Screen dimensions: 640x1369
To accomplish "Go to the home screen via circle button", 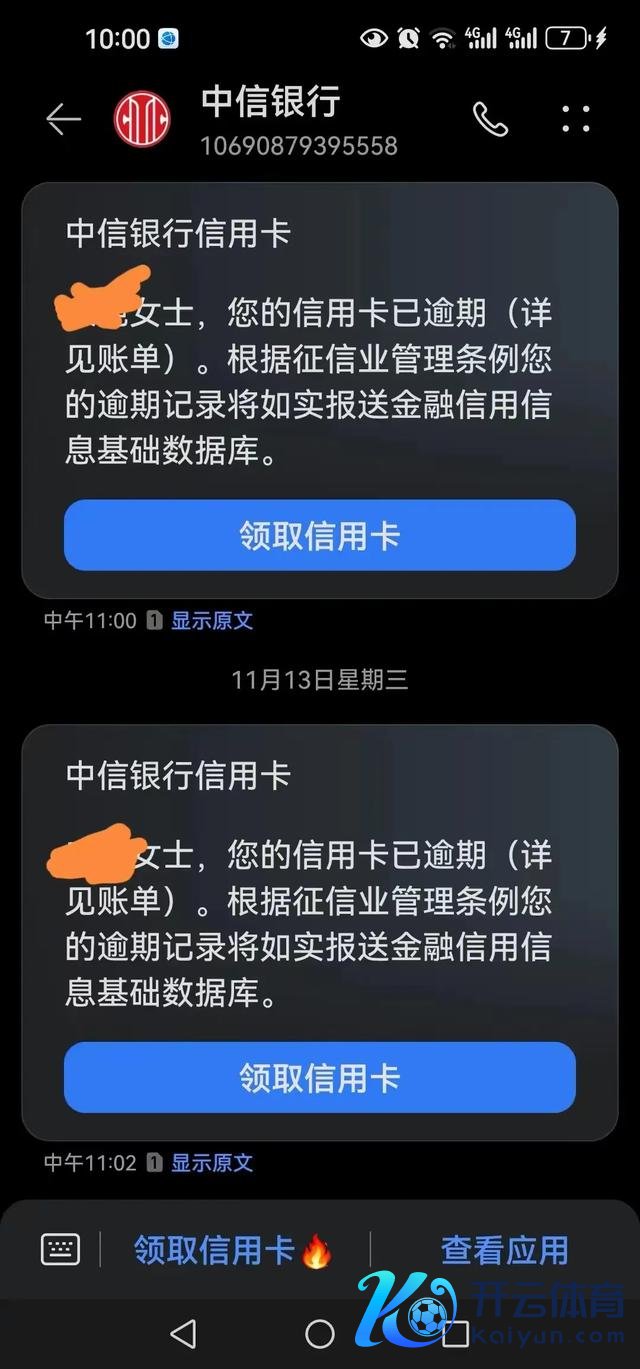I will click(x=320, y=1333).
